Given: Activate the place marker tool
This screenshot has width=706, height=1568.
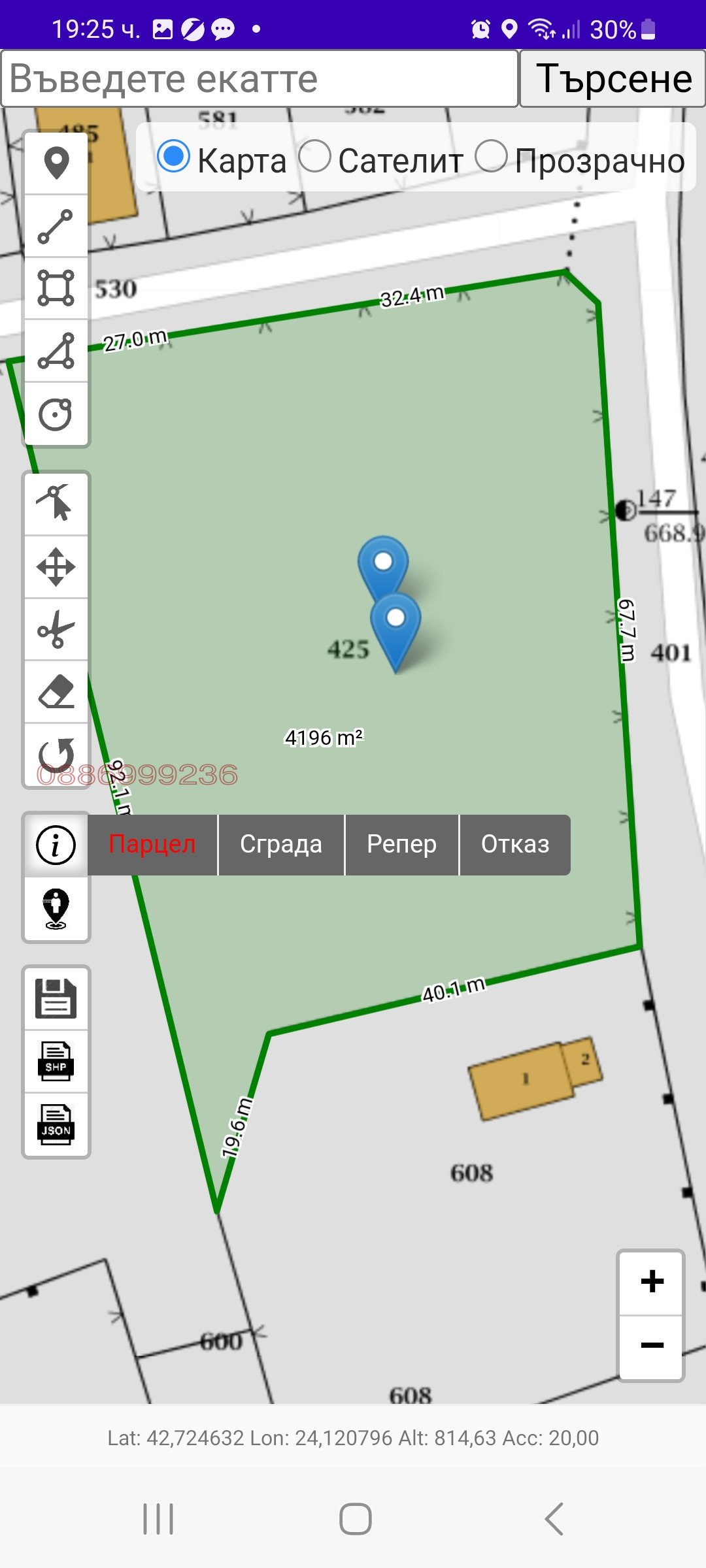Looking at the screenshot, I should coord(56,163).
